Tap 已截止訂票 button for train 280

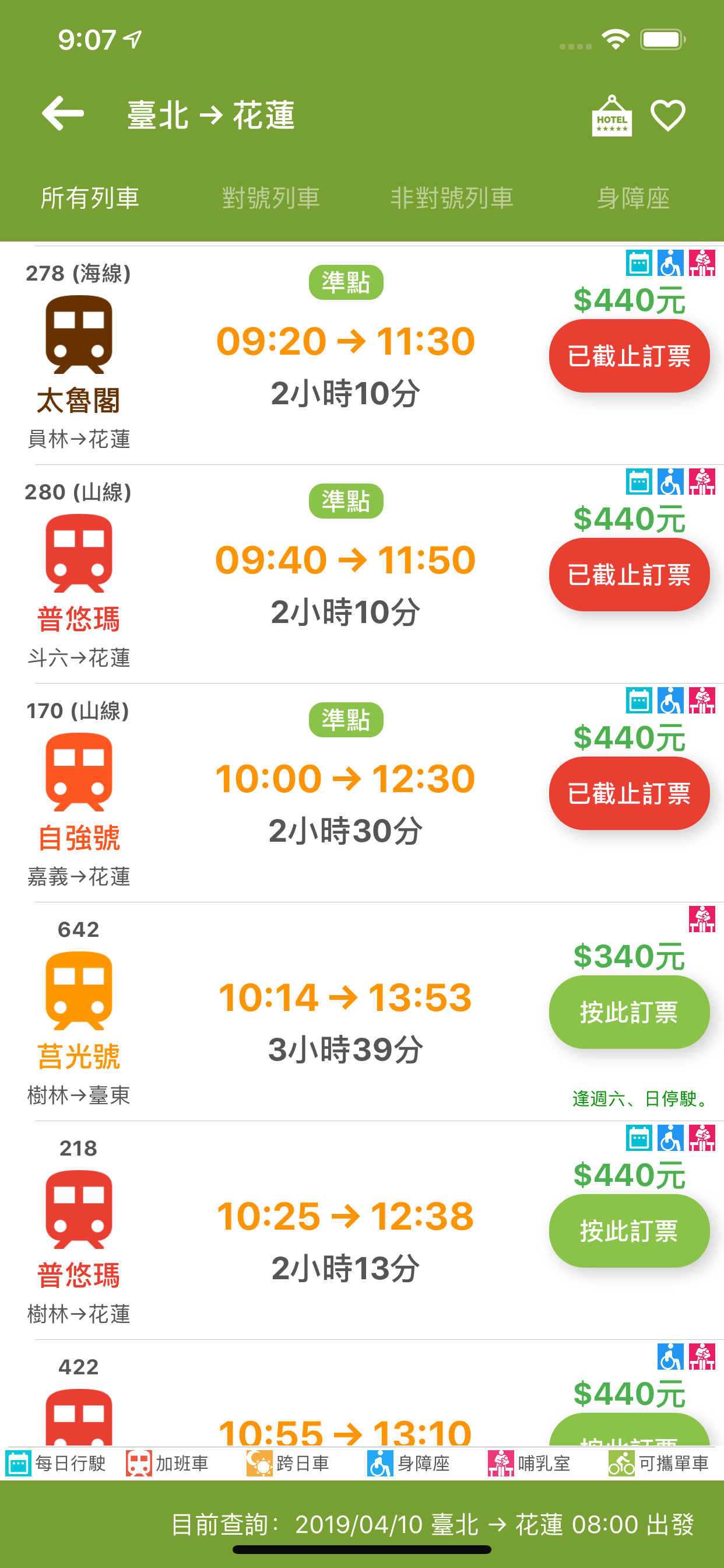pyautogui.click(x=629, y=575)
